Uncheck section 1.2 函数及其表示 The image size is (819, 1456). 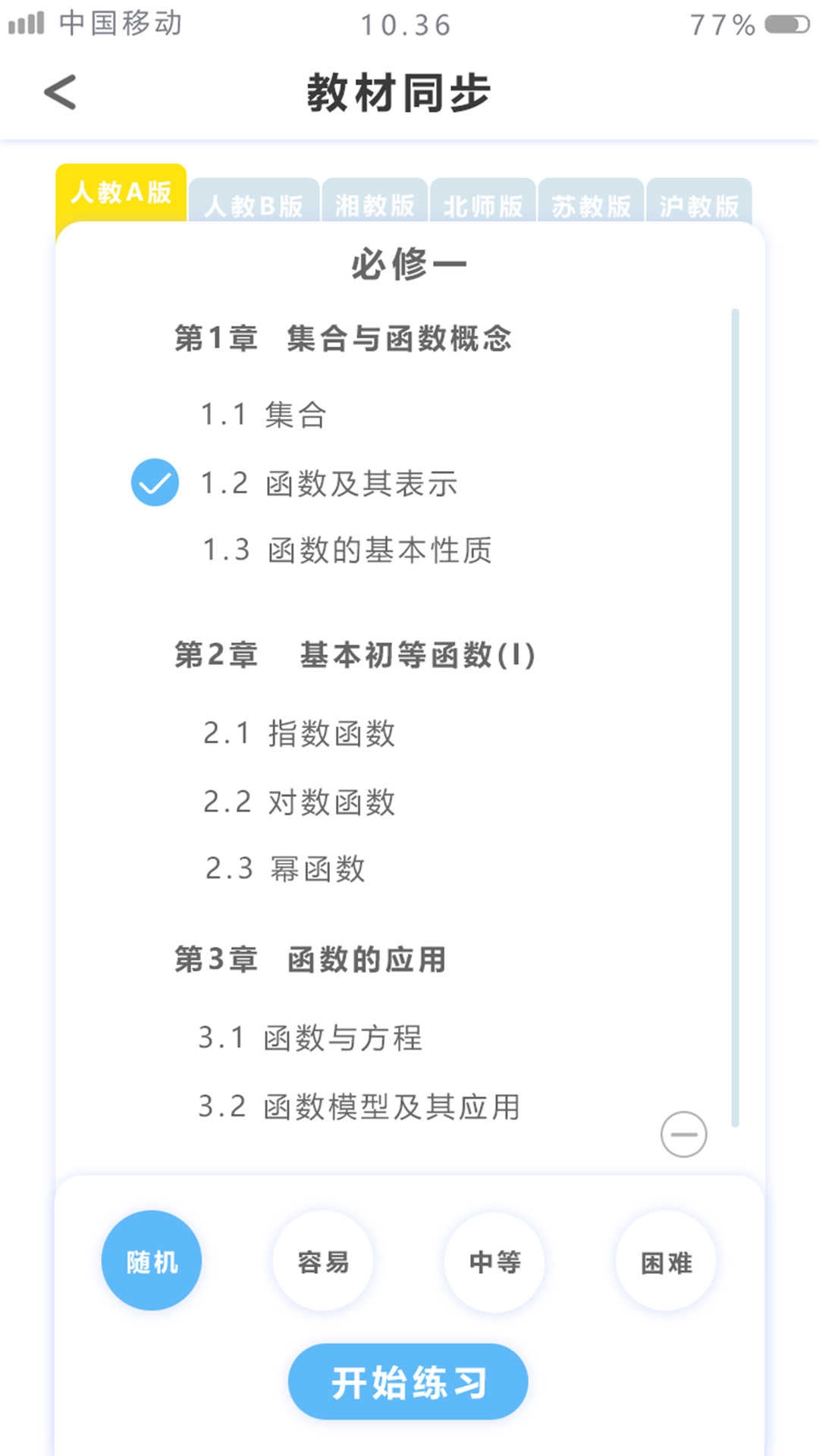coord(155,482)
